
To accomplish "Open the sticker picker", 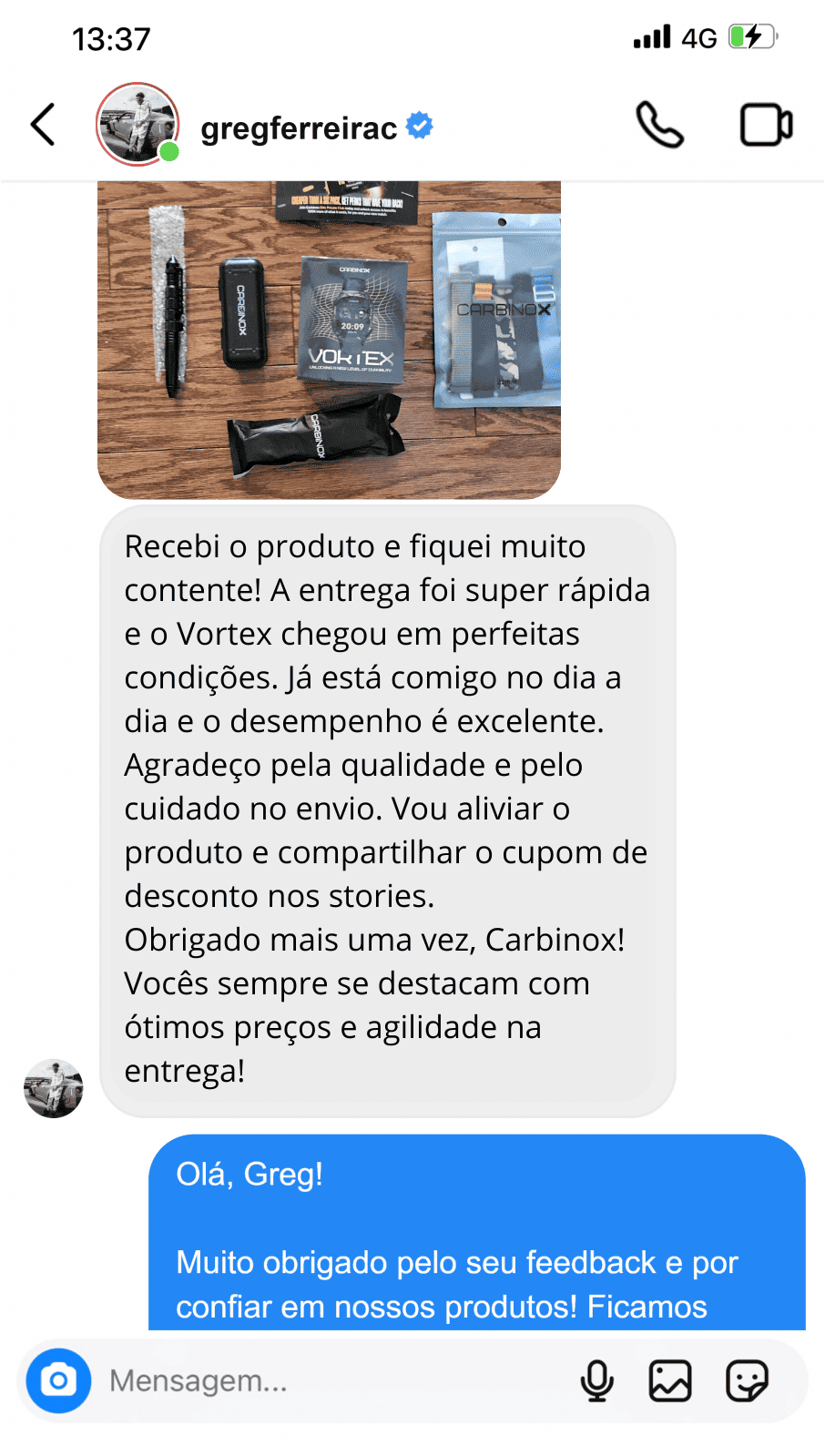I will (747, 1380).
